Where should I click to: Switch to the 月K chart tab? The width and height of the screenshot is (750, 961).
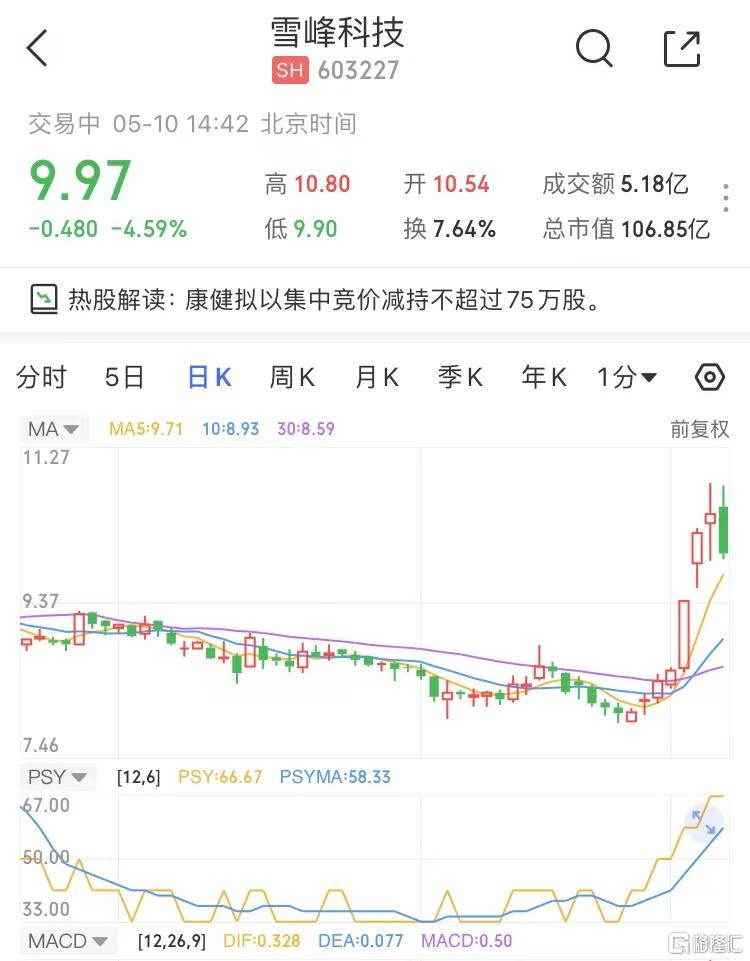376,377
